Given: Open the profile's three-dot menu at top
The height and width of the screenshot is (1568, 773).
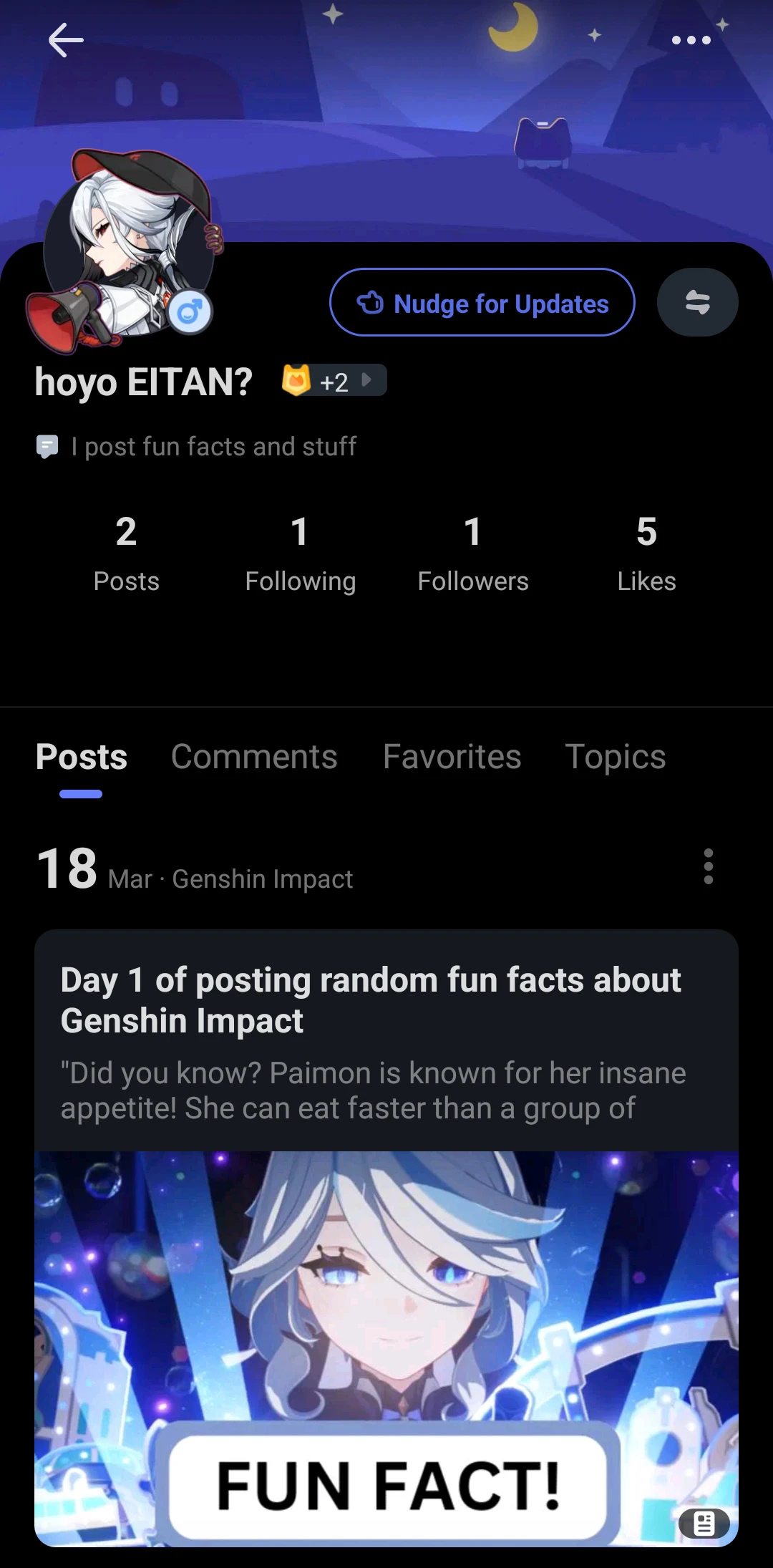Looking at the screenshot, I should point(691,40).
